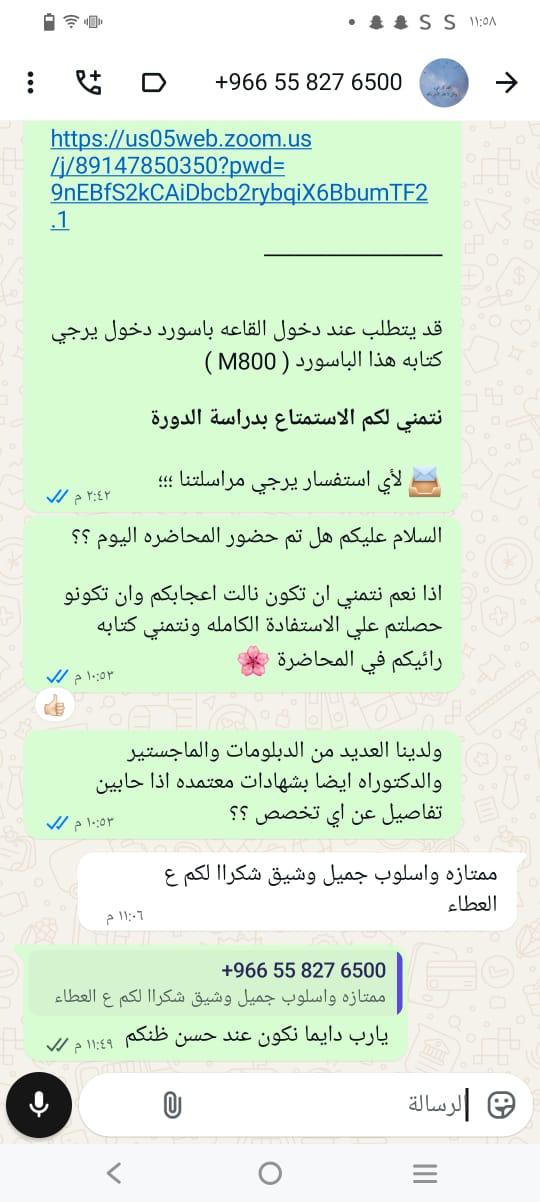
Task: Record a voice message with microphone
Action: 39,1104
